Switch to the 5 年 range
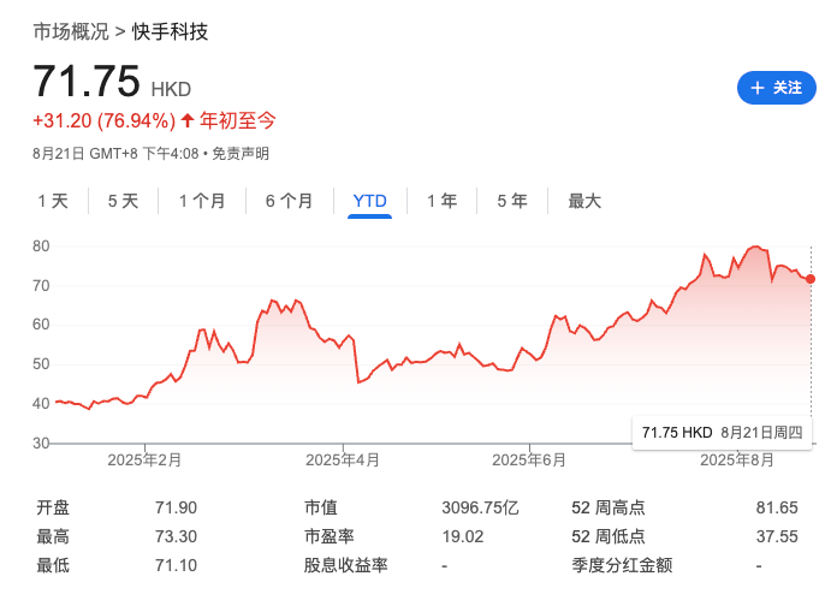 (x=512, y=201)
